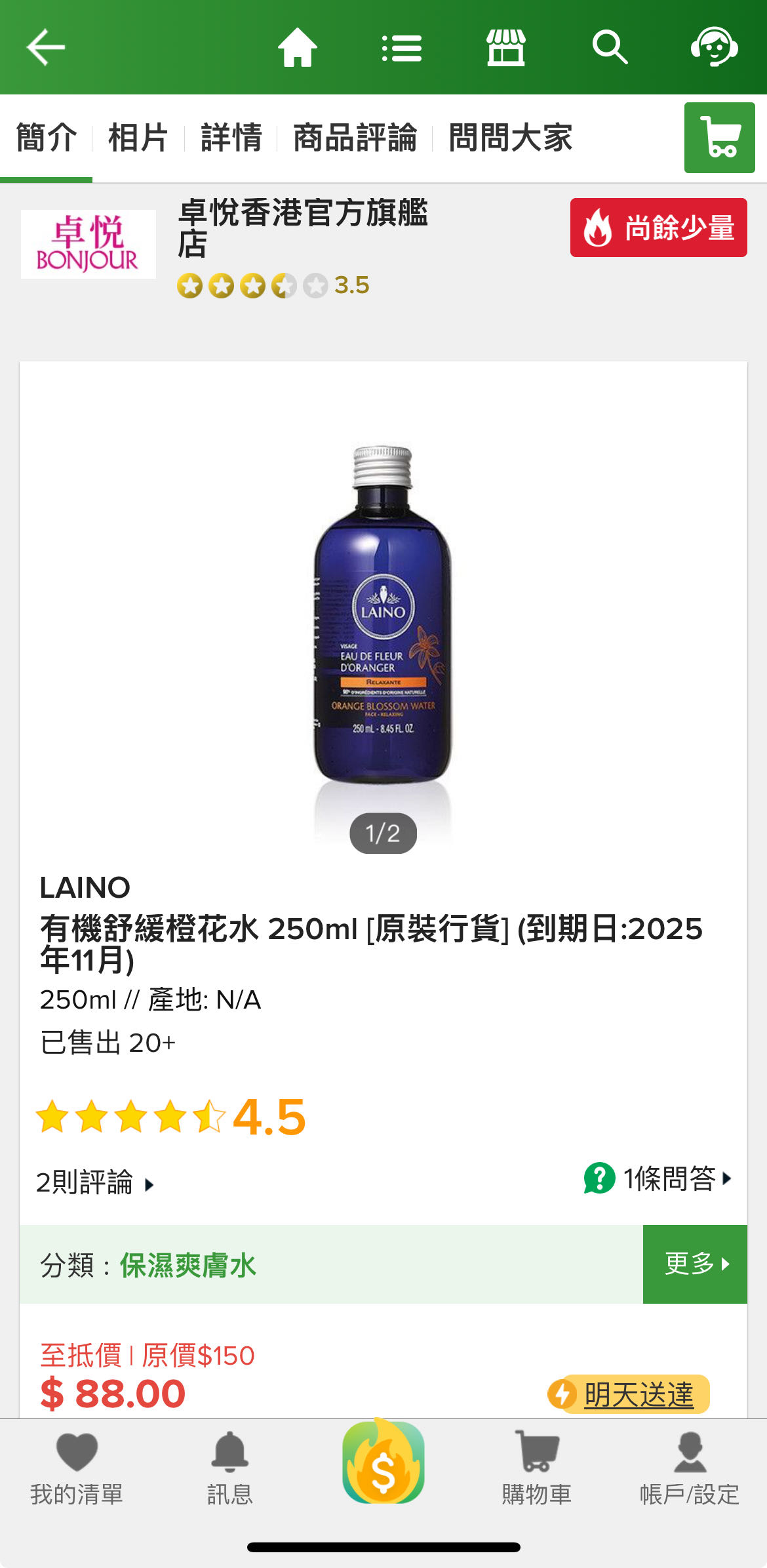Switch to the 商品評論 tab
This screenshot has height=1568, width=767.
(x=357, y=136)
